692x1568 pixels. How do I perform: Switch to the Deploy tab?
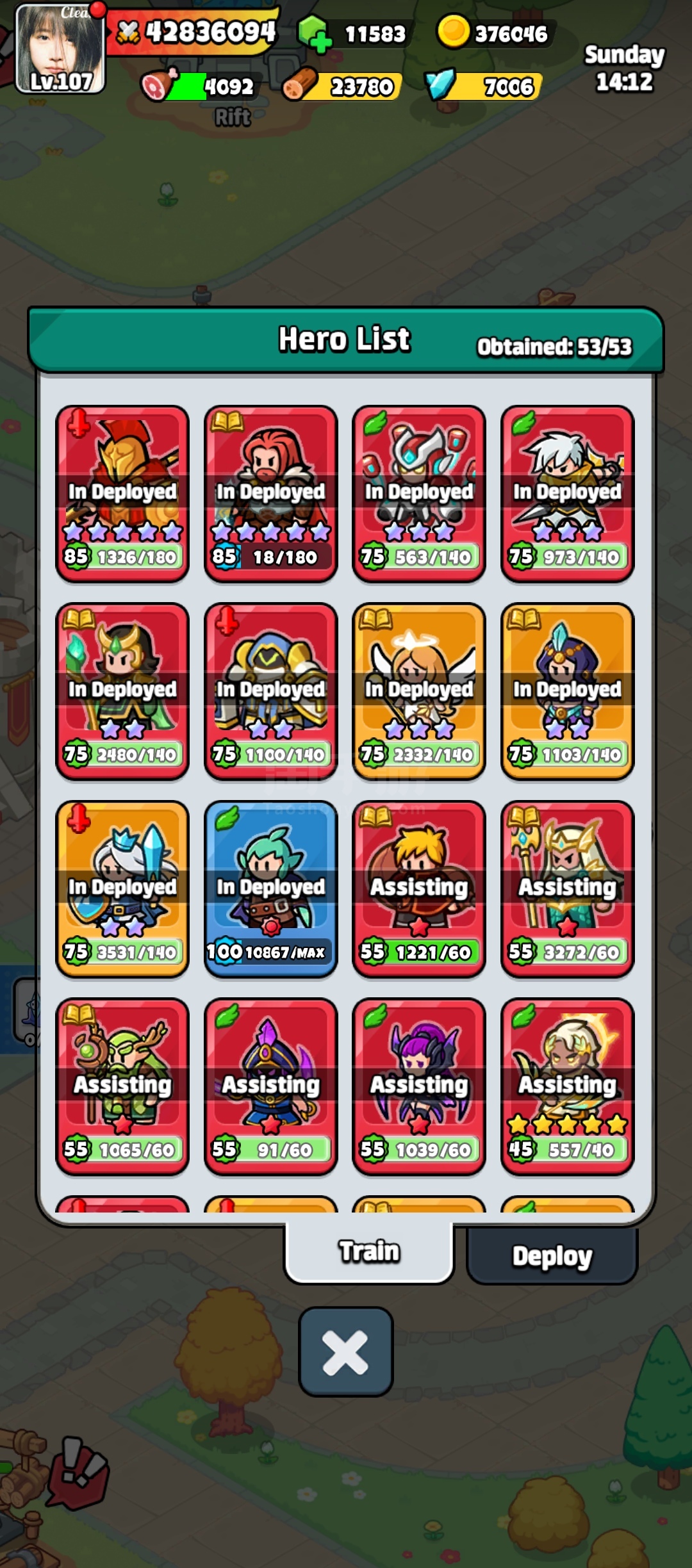[x=552, y=1256]
